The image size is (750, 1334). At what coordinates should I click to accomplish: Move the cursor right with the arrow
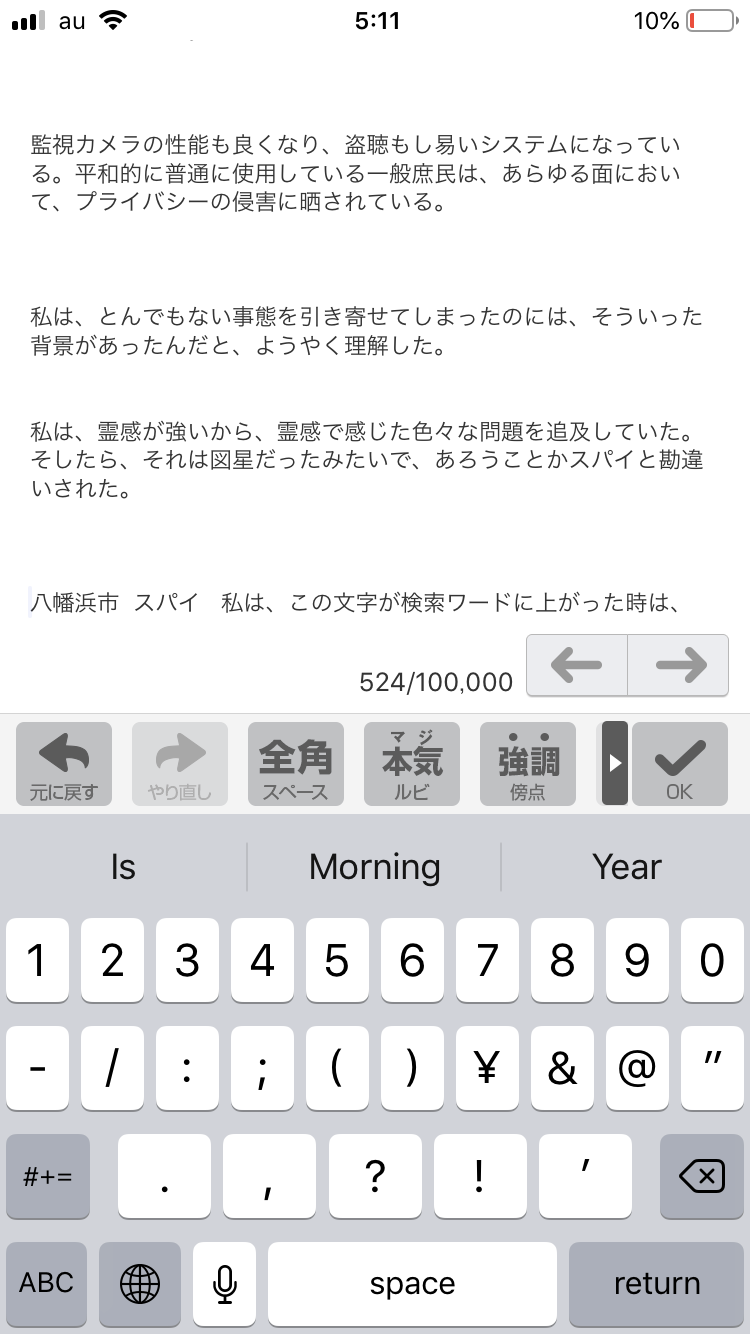click(678, 665)
